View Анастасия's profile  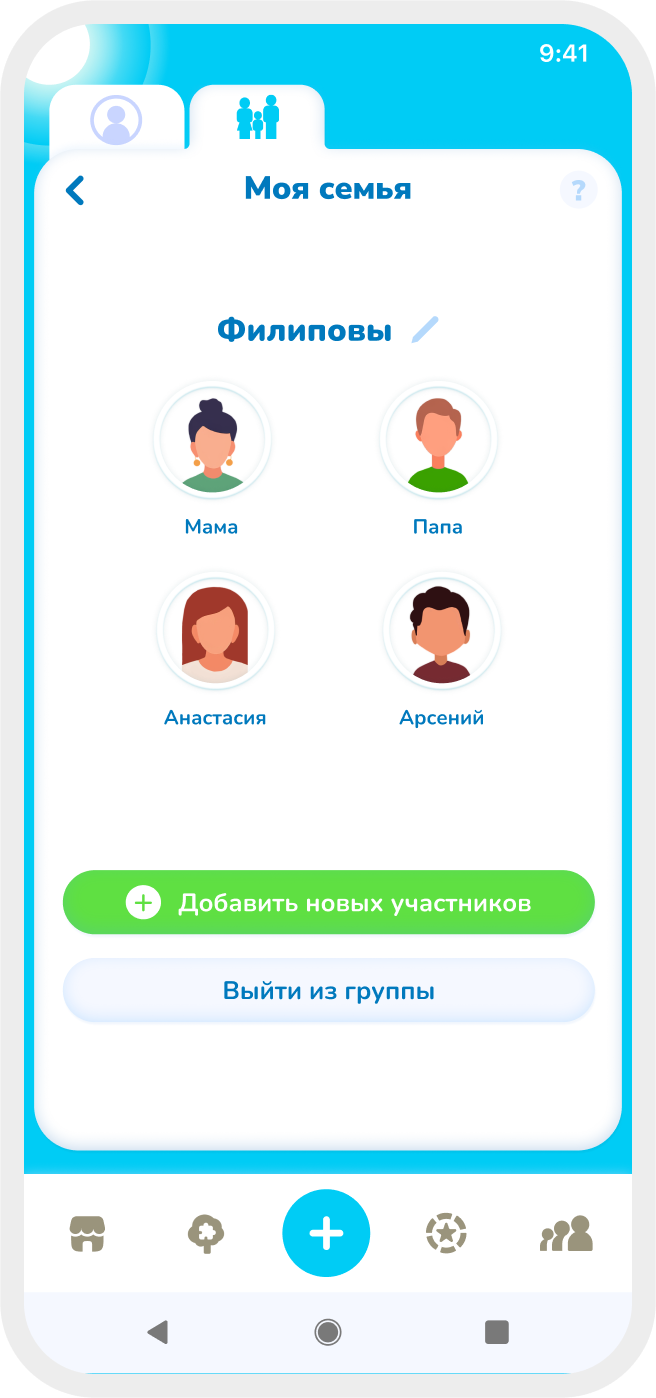coord(215,631)
